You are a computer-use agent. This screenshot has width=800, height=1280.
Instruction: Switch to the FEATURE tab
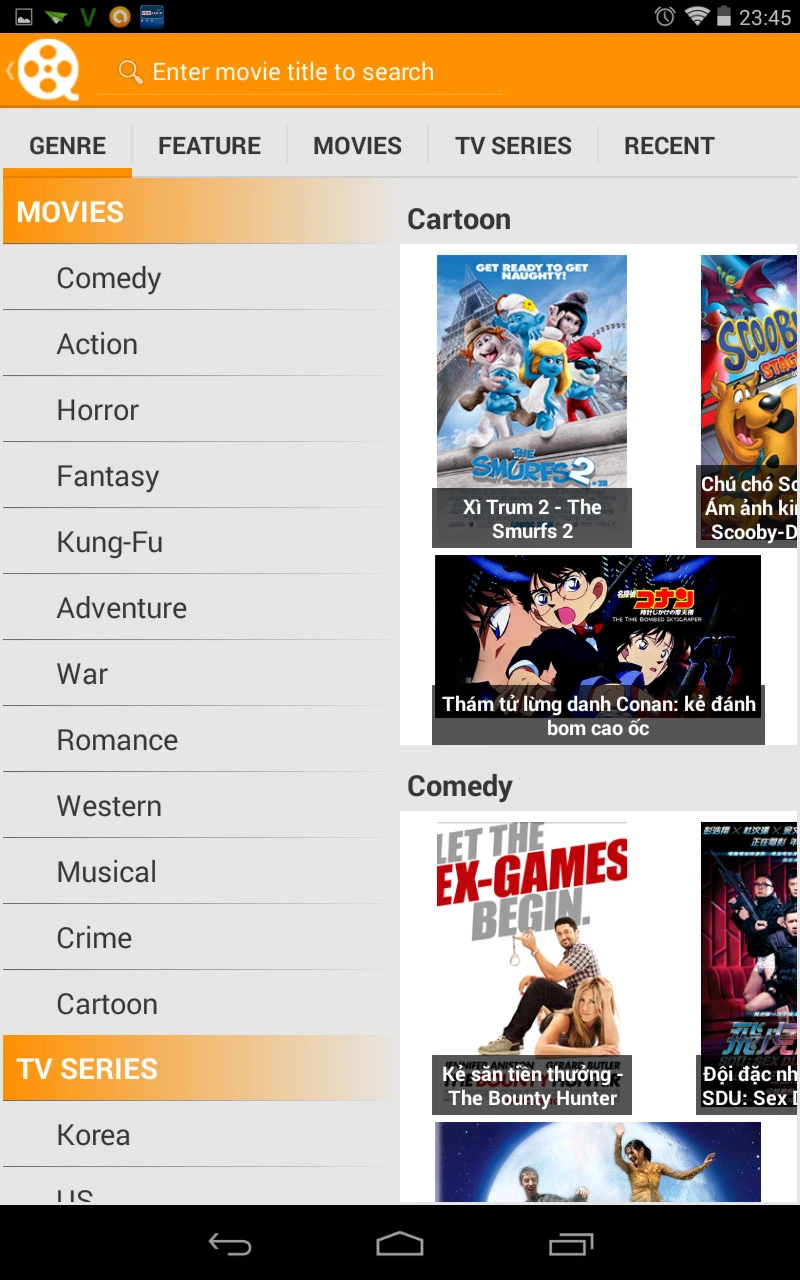pos(209,146)
